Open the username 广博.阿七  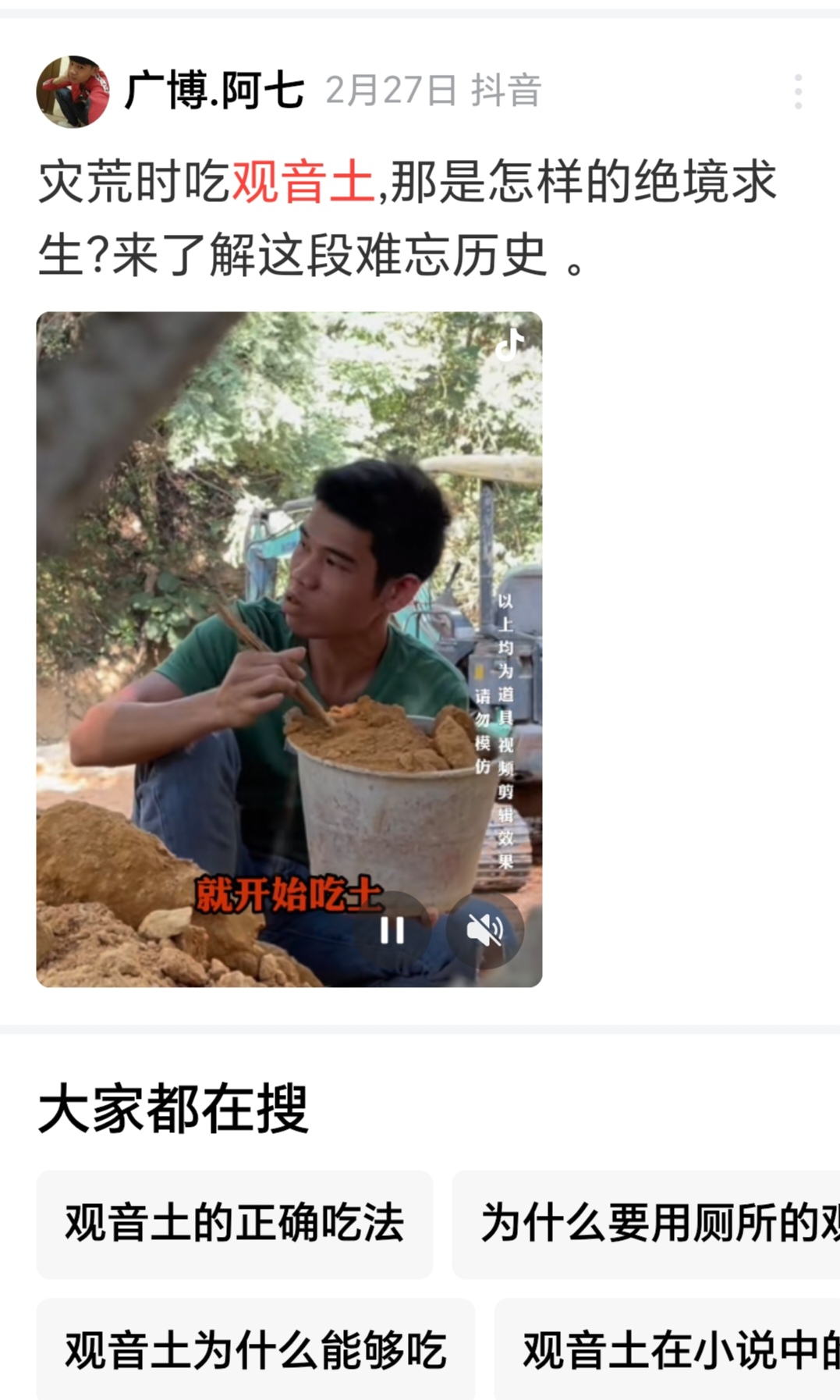click(214, 91)
